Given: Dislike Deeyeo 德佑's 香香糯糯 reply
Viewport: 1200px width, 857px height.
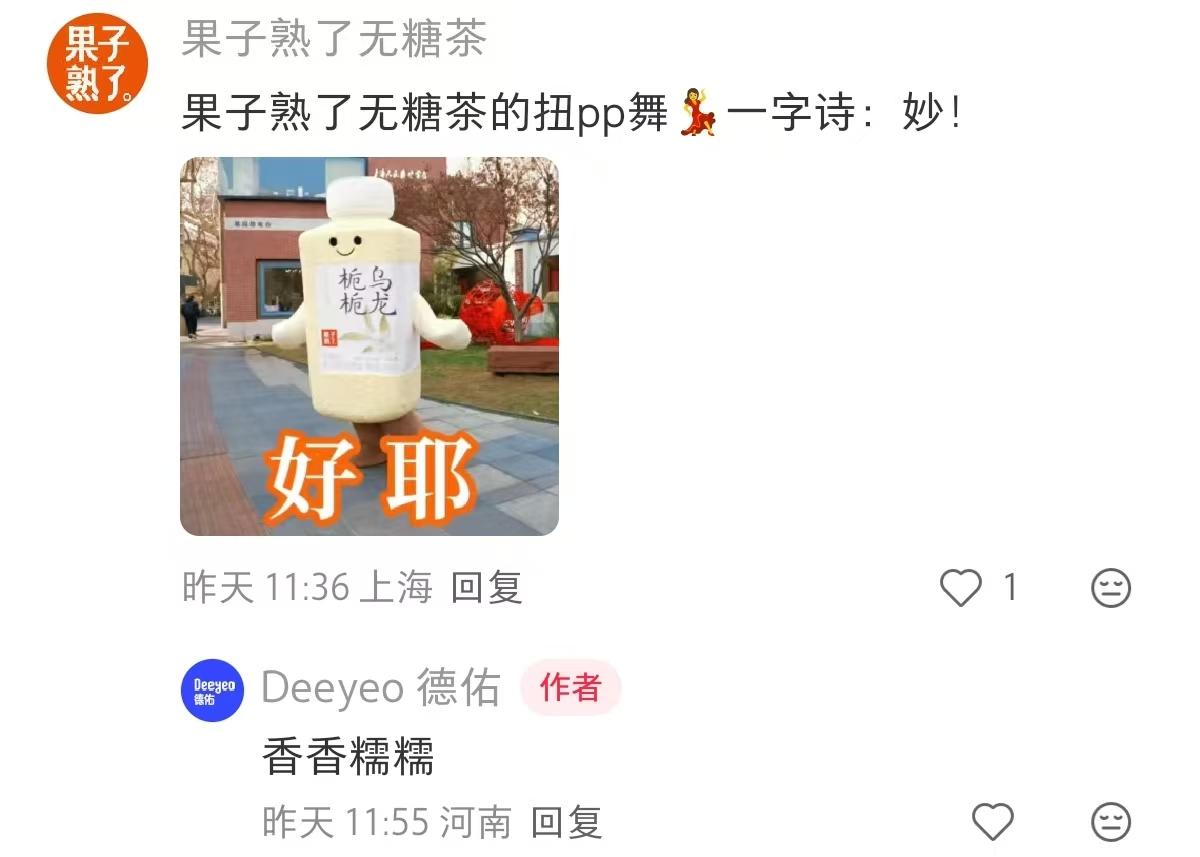Looking at the screenshot, I should click(x=1110, y=823).
